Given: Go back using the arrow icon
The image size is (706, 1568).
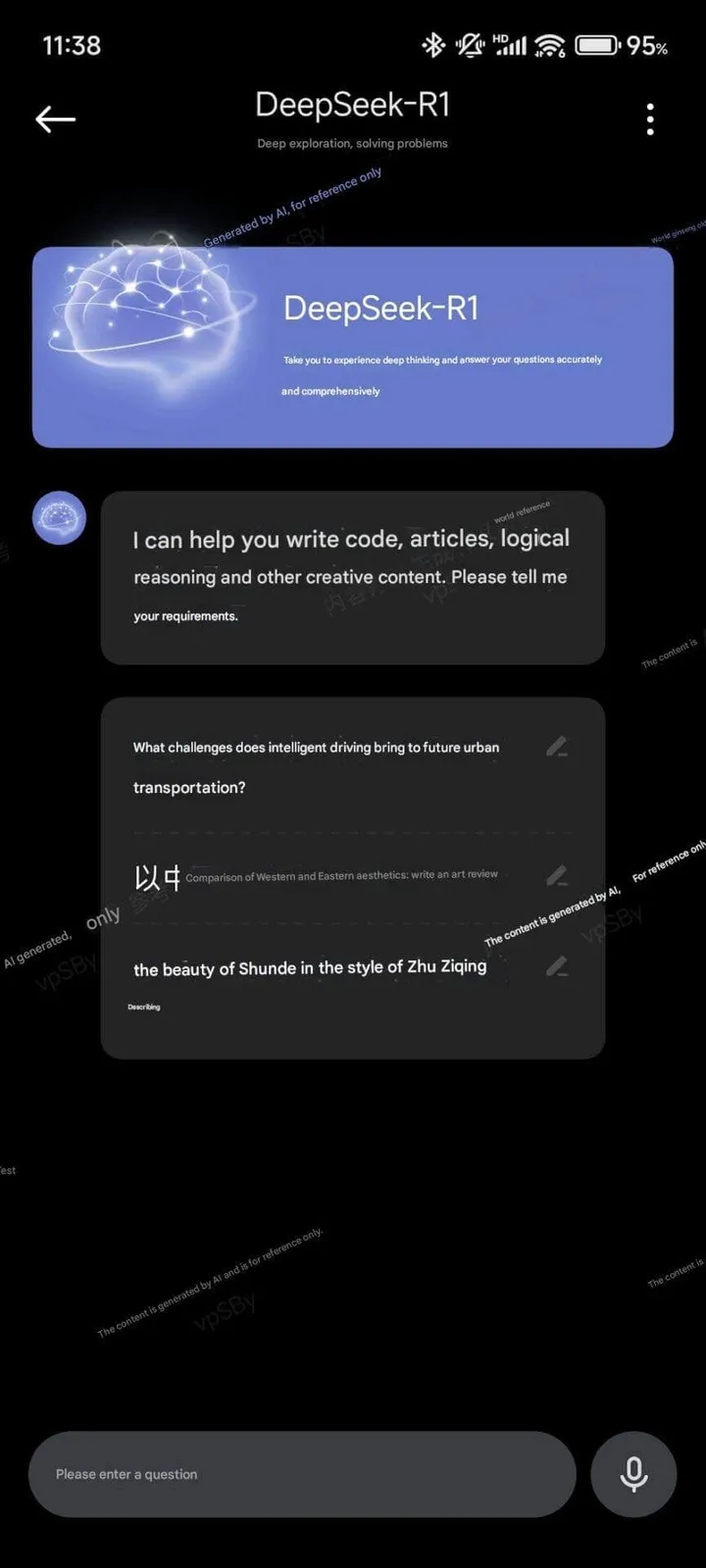Looking at the screenshot, I should [x=56, y=120].
